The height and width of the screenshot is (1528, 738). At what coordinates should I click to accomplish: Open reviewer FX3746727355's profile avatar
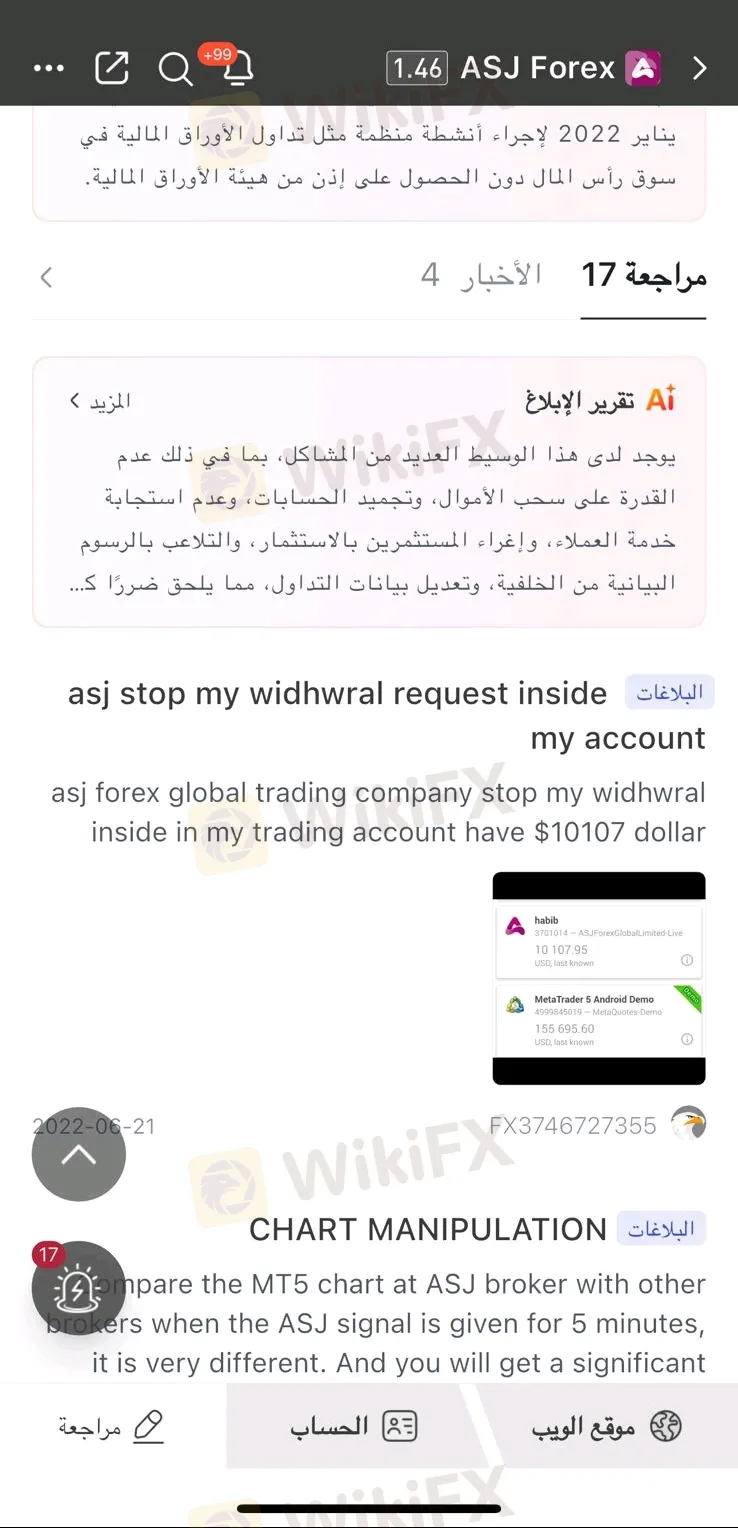tap(688, 1125)
